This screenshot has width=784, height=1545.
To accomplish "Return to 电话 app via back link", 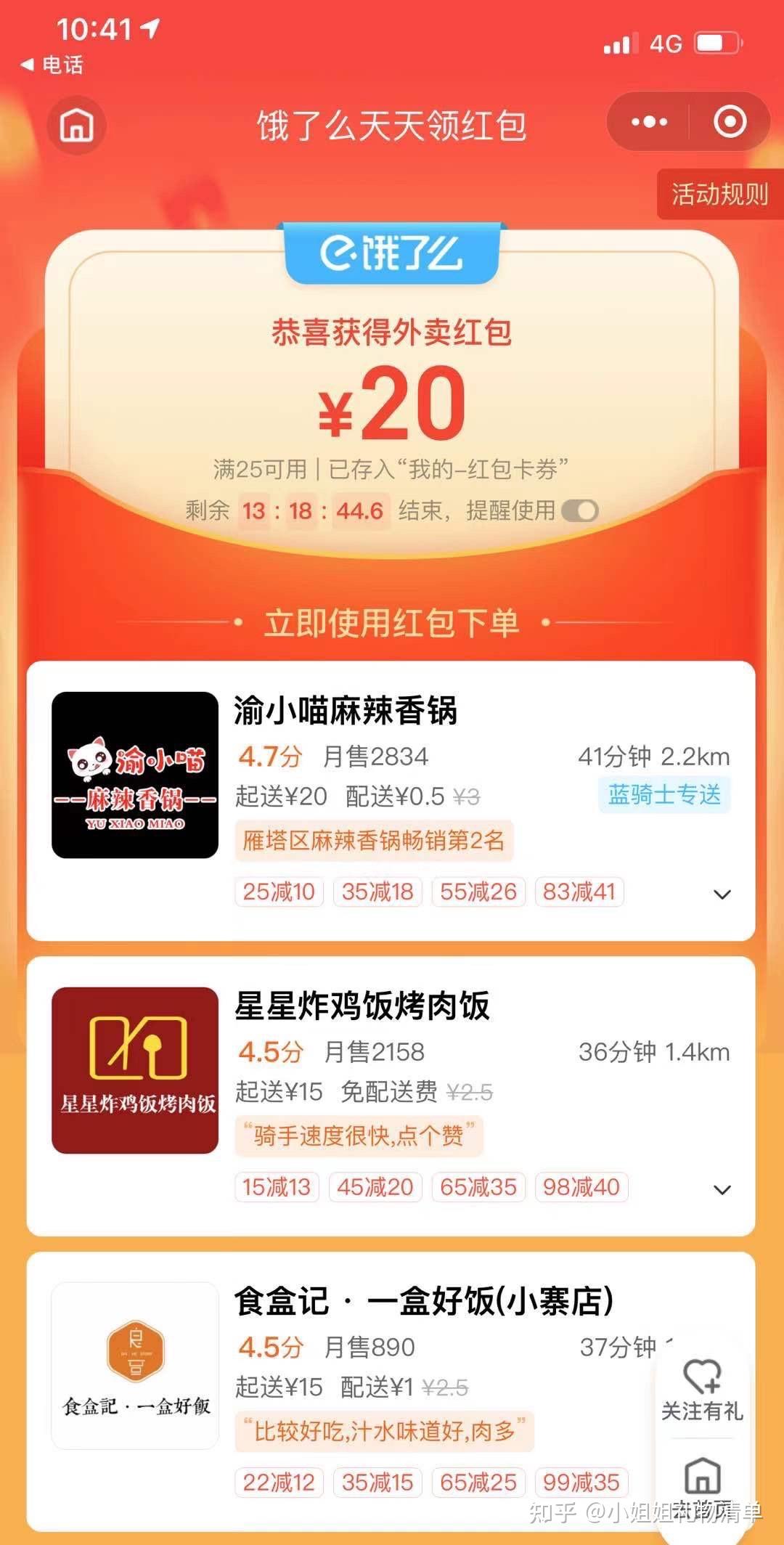I will pos(52,65).
